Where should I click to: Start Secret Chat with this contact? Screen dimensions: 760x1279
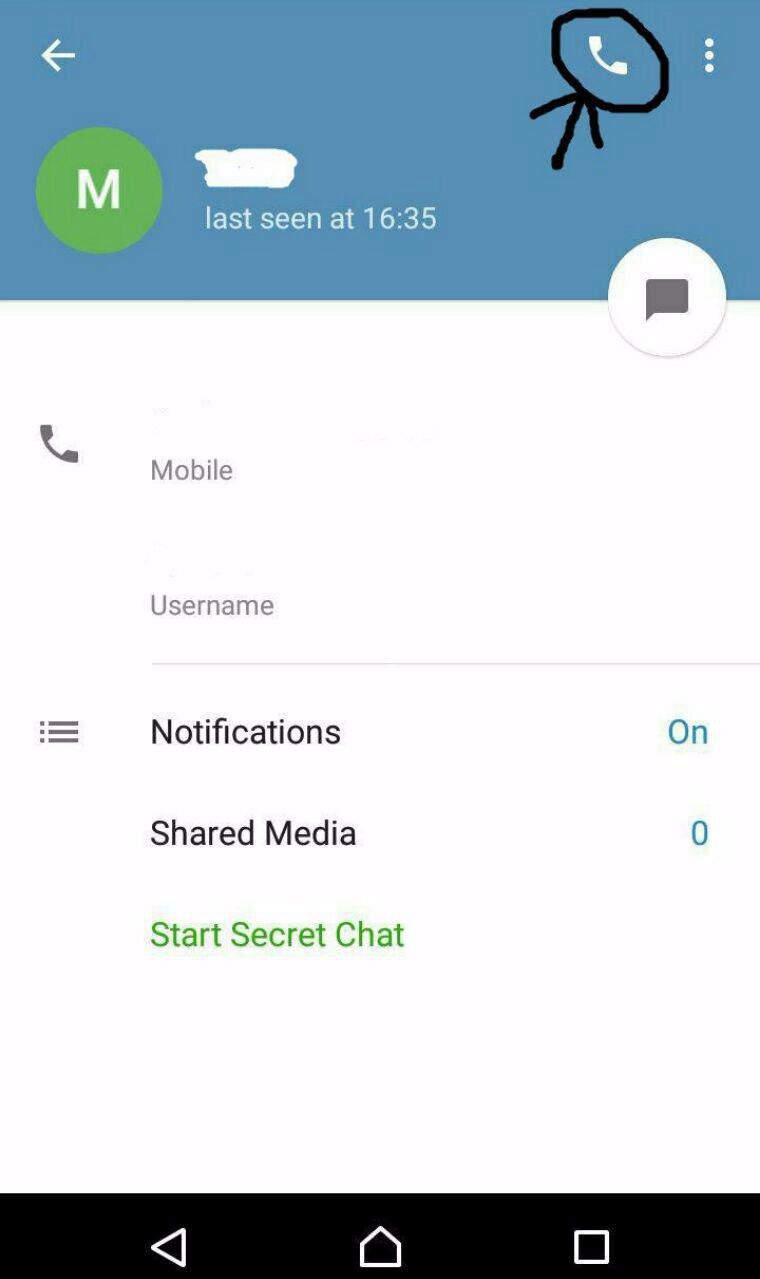277,933
